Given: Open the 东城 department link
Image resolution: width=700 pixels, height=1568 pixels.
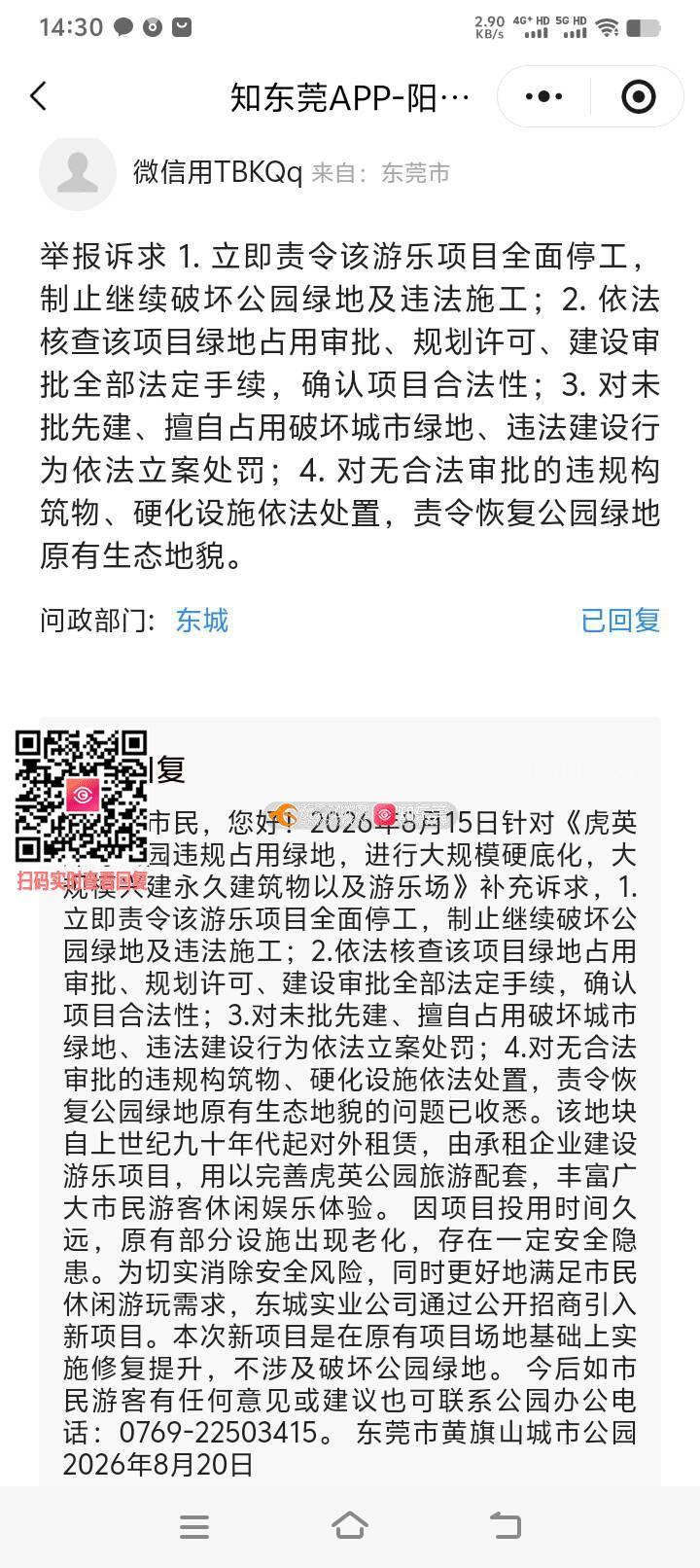Looking at the screenshot, I should (x=202, y=621).
